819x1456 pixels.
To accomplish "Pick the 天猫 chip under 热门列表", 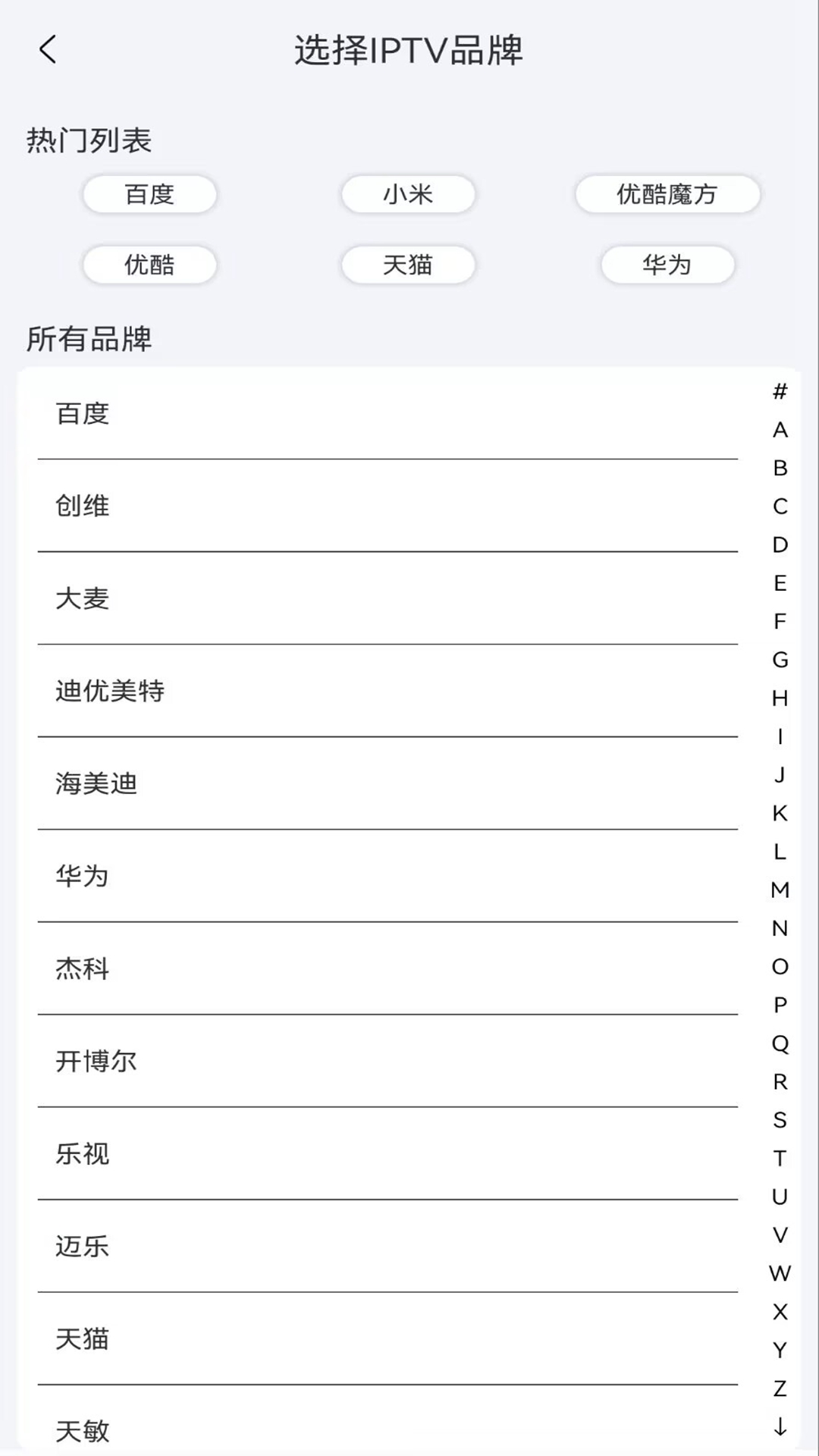I will pyautogui.click(x=408, y=265).
